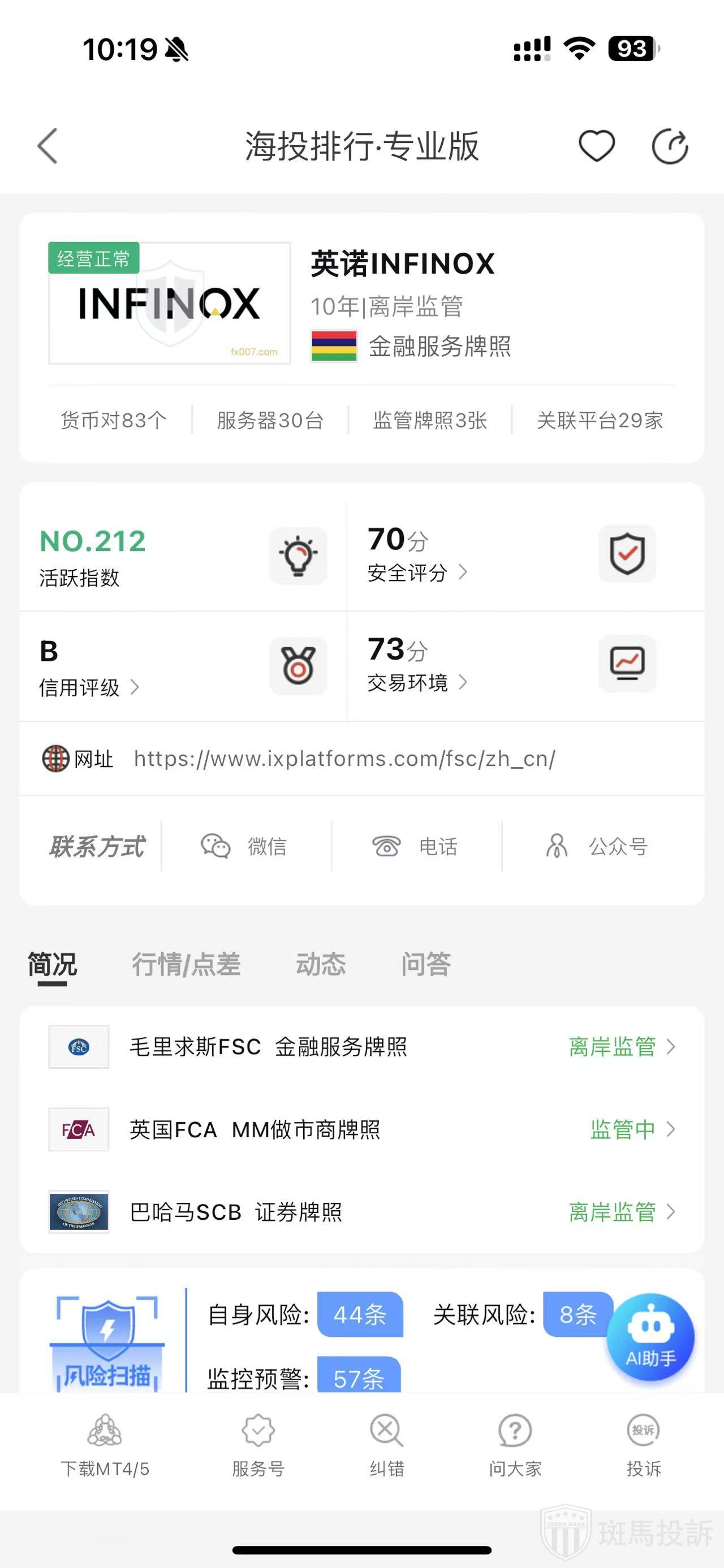Launch the AI助手 floating assistant
724x1568 pixels.
(650, 1337)
